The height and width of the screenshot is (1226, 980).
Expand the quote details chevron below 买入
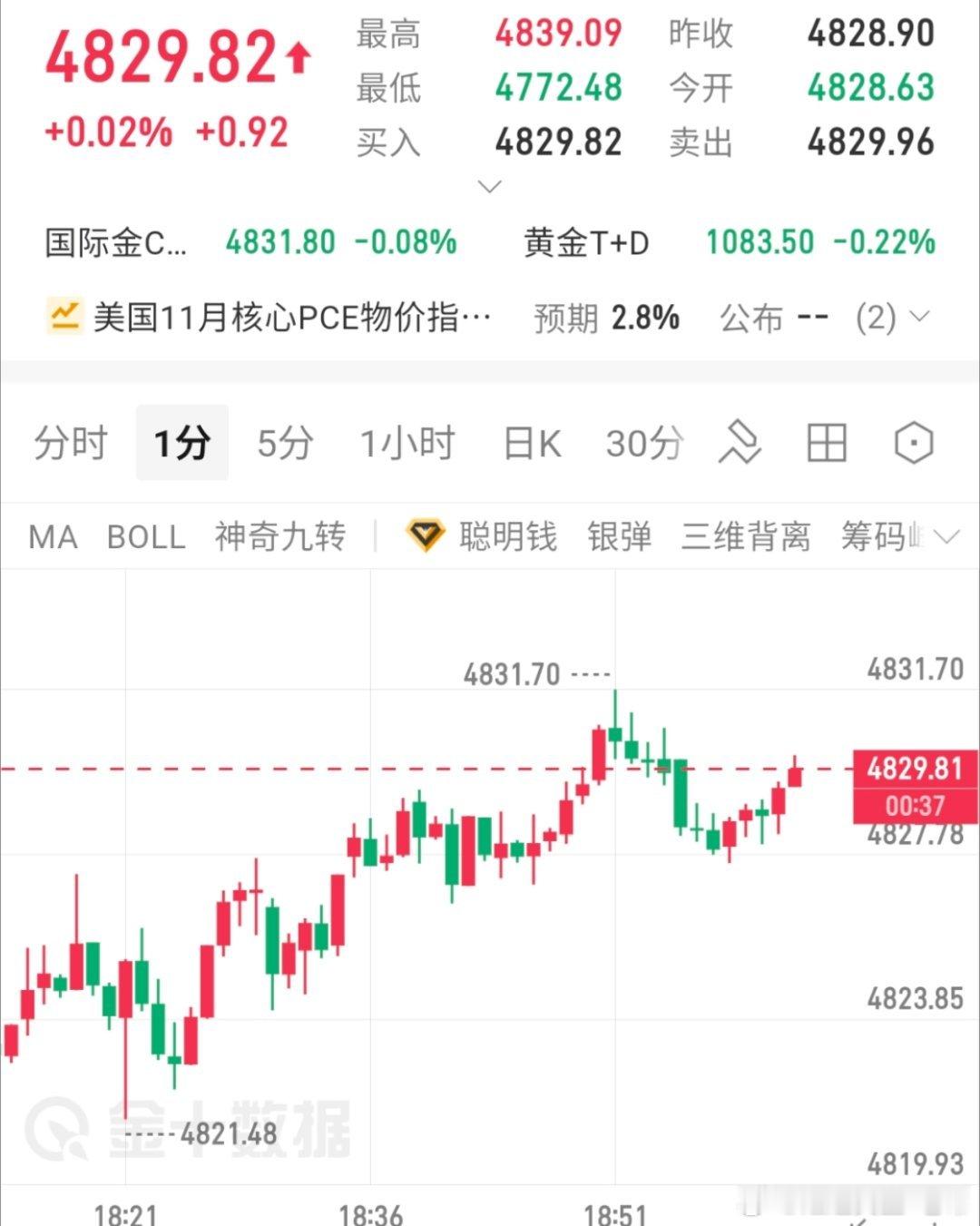coord(490,185)
